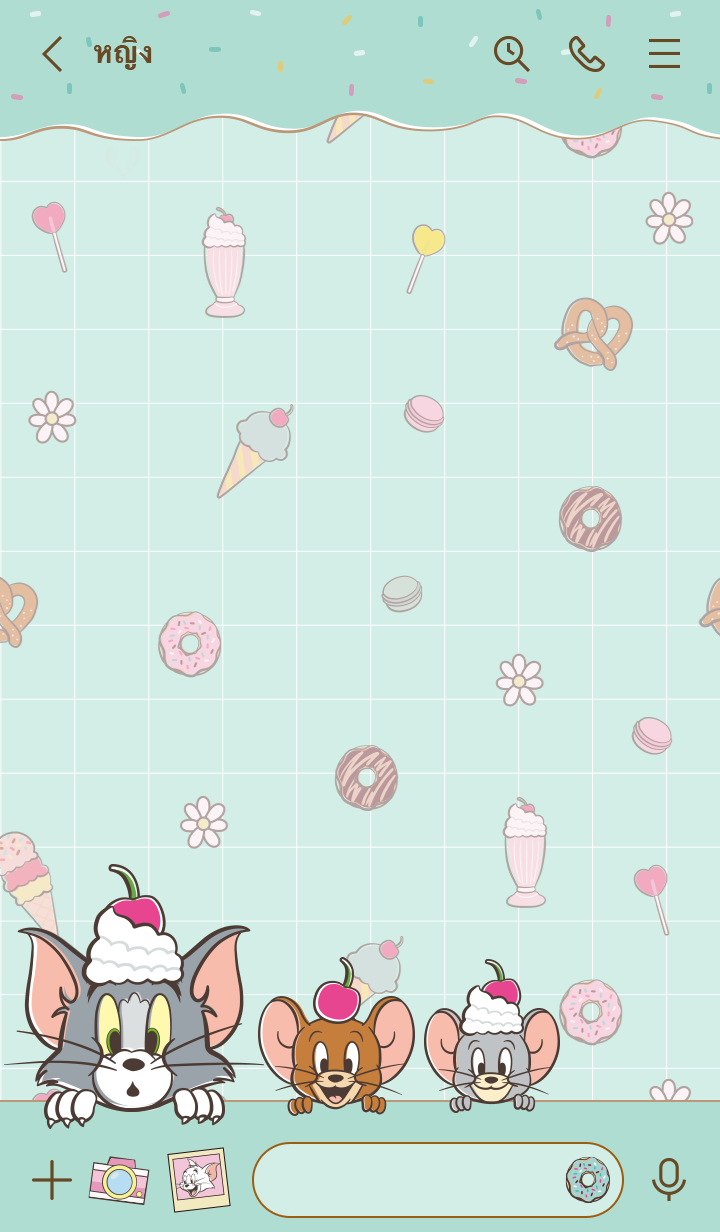Search messages in this chat
720x1232 pixels.
pos(511,54)
